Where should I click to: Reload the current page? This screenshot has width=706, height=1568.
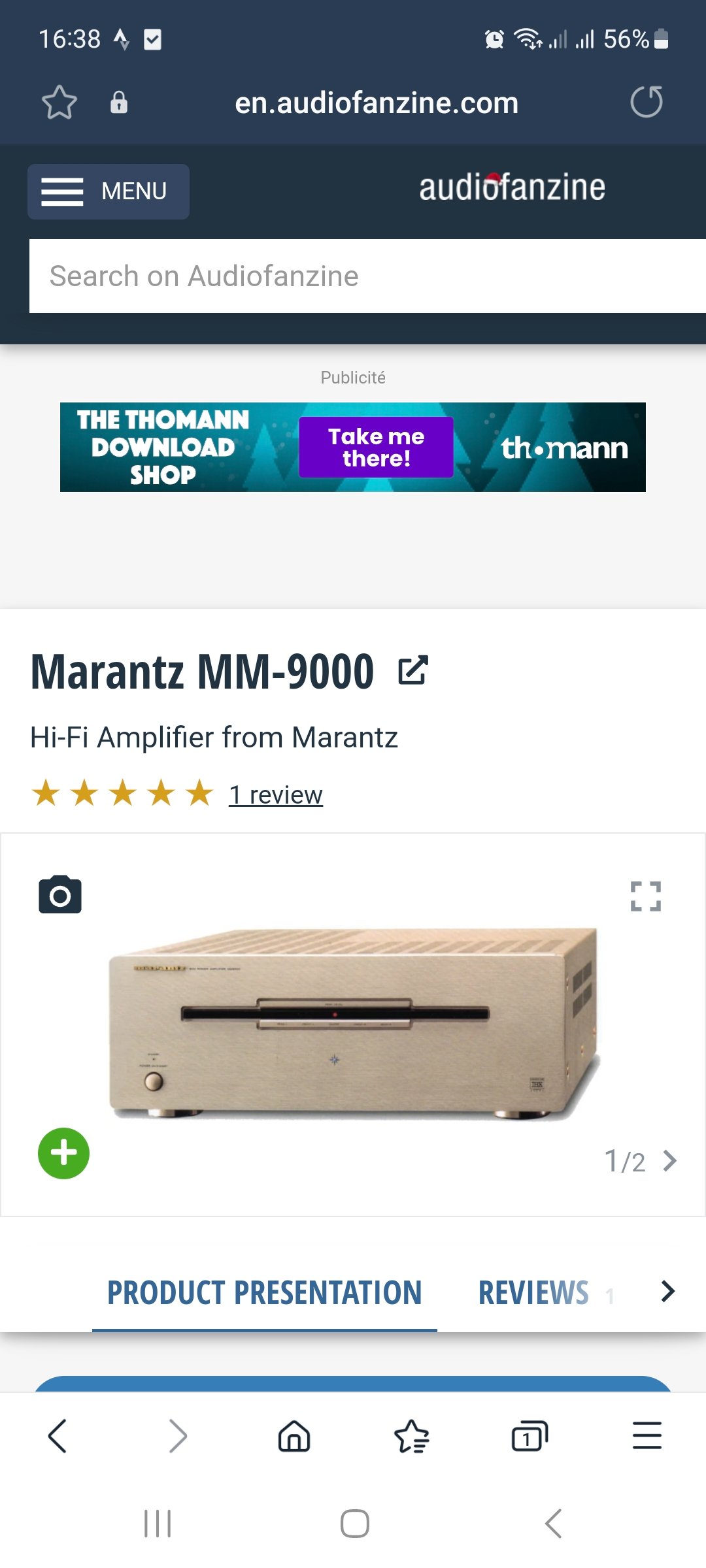646,102
